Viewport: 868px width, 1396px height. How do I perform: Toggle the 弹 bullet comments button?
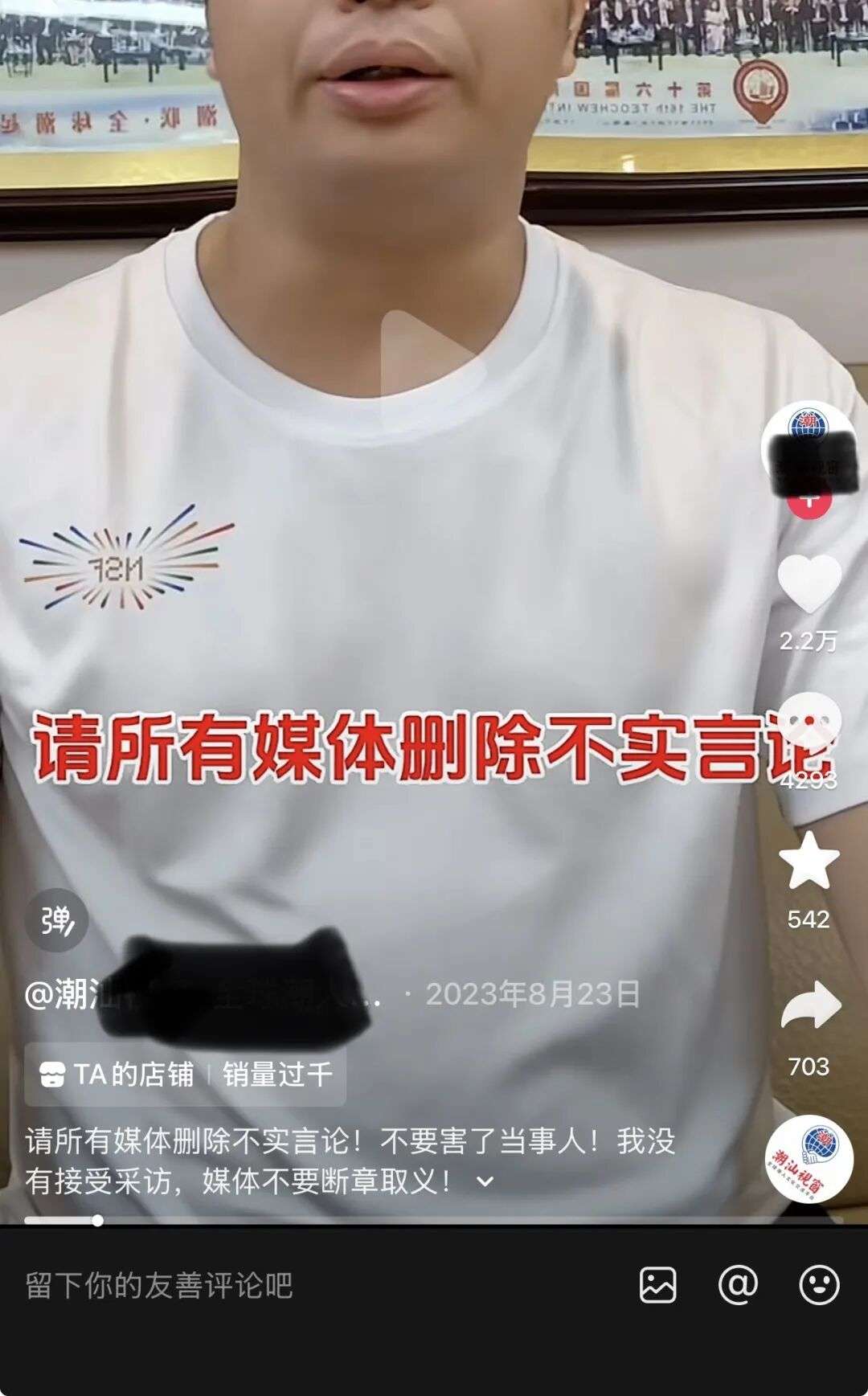[56, 921]
